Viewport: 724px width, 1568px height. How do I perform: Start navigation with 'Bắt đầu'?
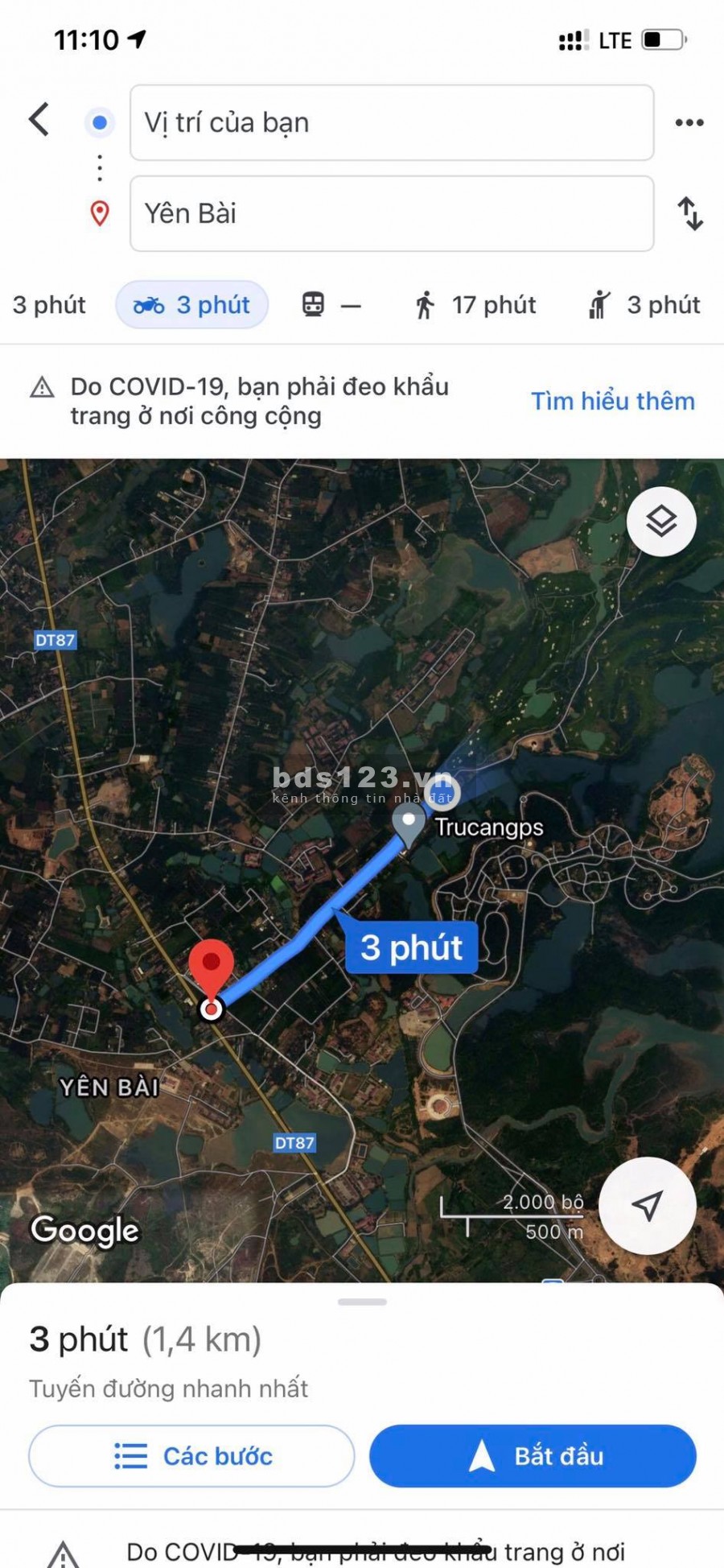pyautogui.click(x=533, y=1456)
